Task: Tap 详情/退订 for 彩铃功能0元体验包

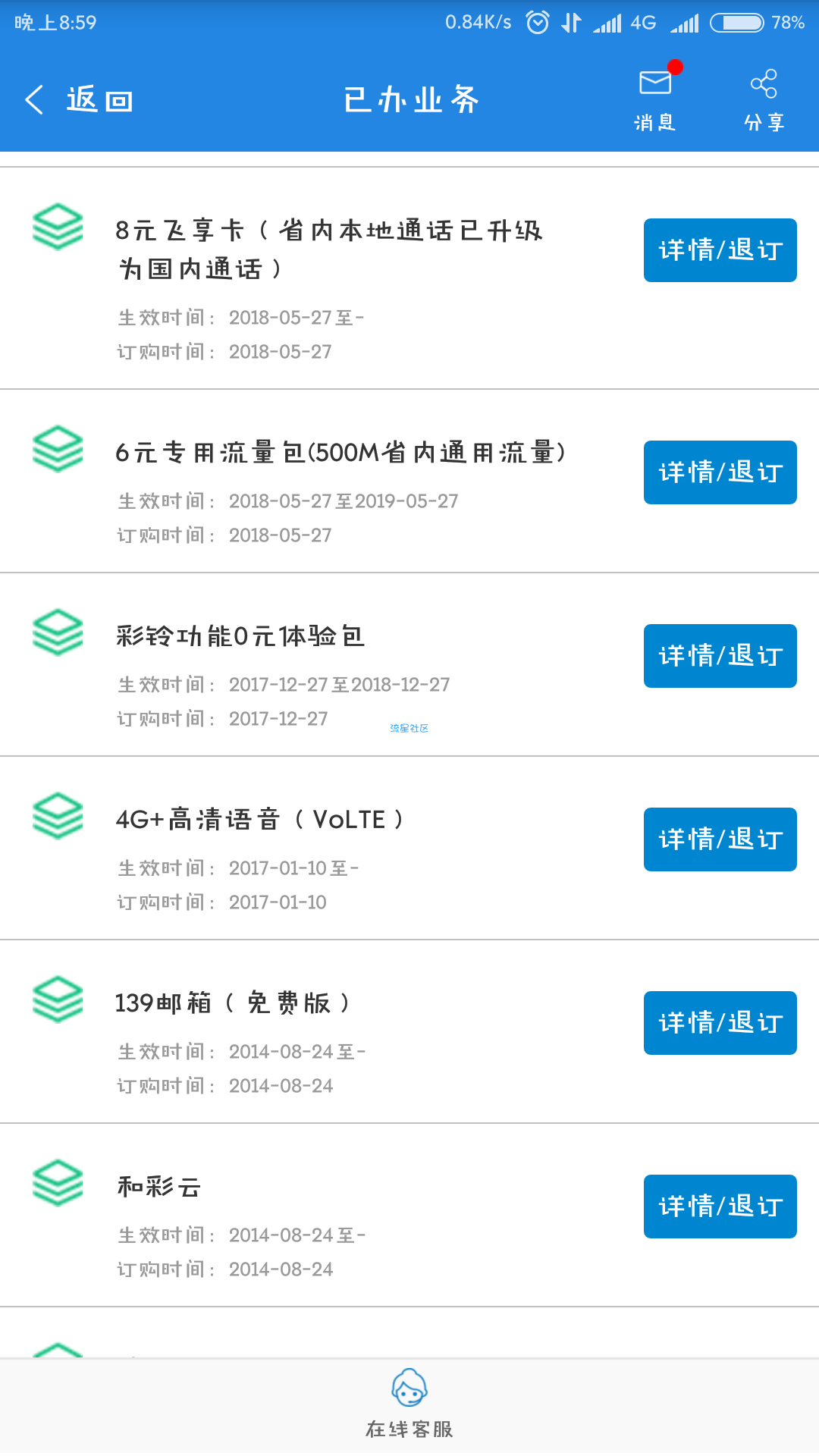Action: (720, 656)
